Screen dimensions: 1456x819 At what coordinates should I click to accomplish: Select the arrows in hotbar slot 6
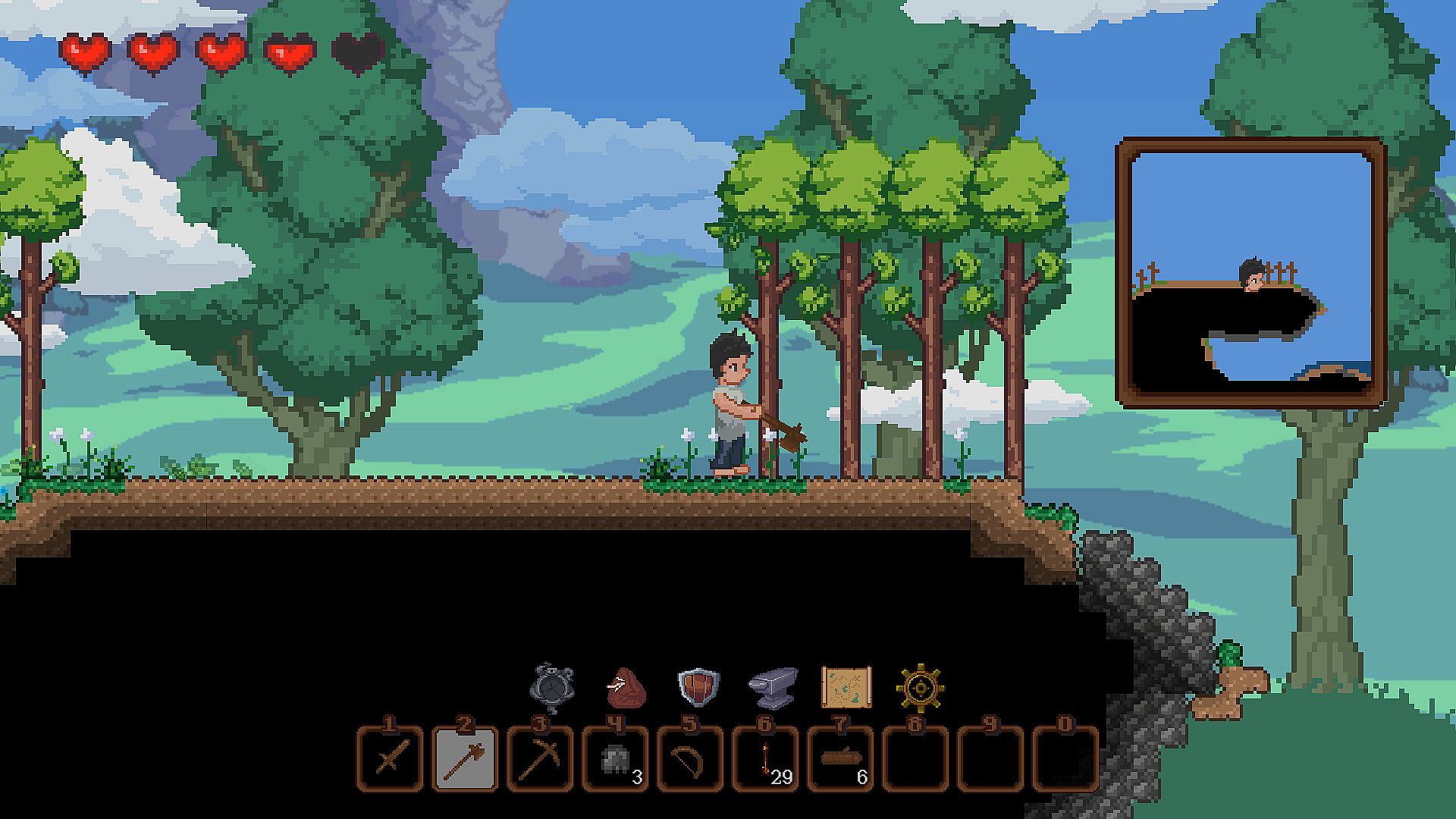pyautogui.click(x=765, y=759)
